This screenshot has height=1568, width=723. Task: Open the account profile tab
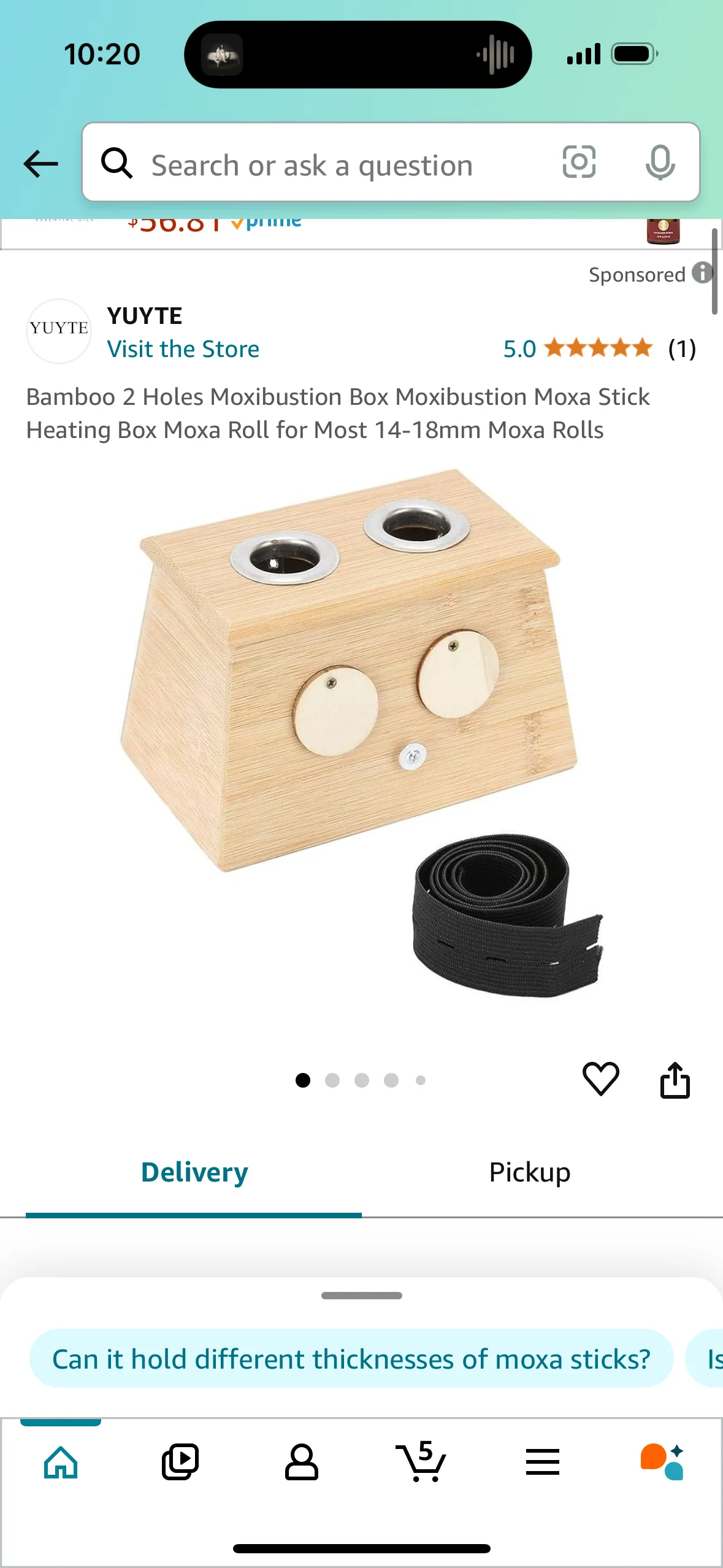(x=301, y=1462)
